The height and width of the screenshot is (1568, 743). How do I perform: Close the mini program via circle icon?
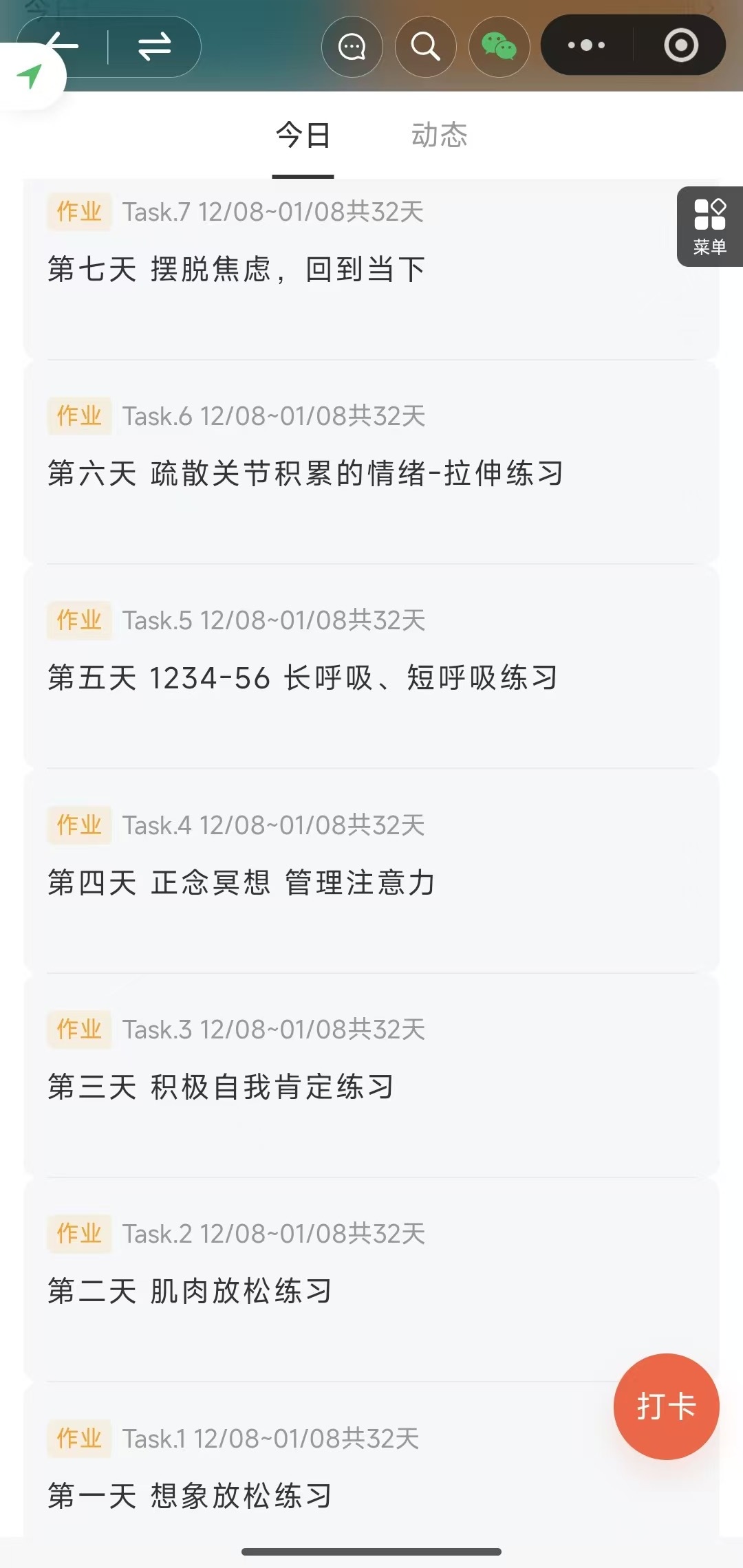click(x=681, y=45)
